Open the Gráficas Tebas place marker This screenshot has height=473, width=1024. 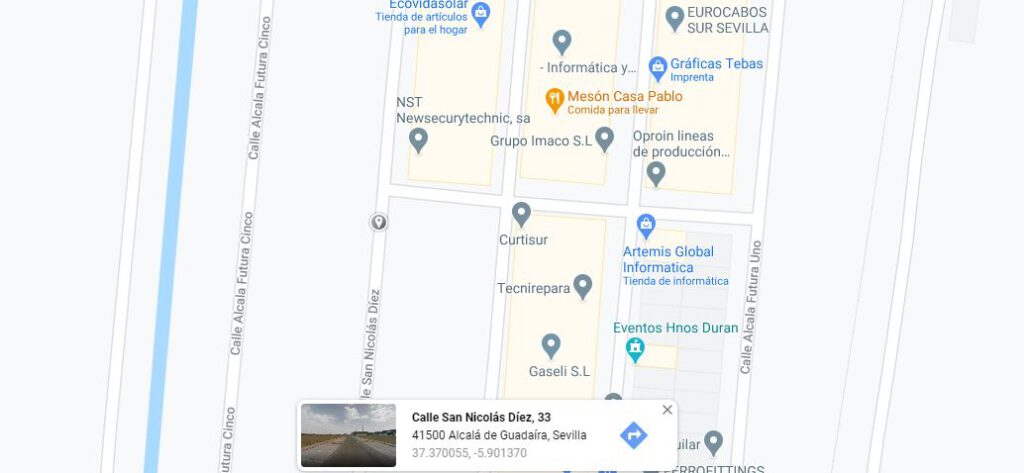[x=657, y=68]
